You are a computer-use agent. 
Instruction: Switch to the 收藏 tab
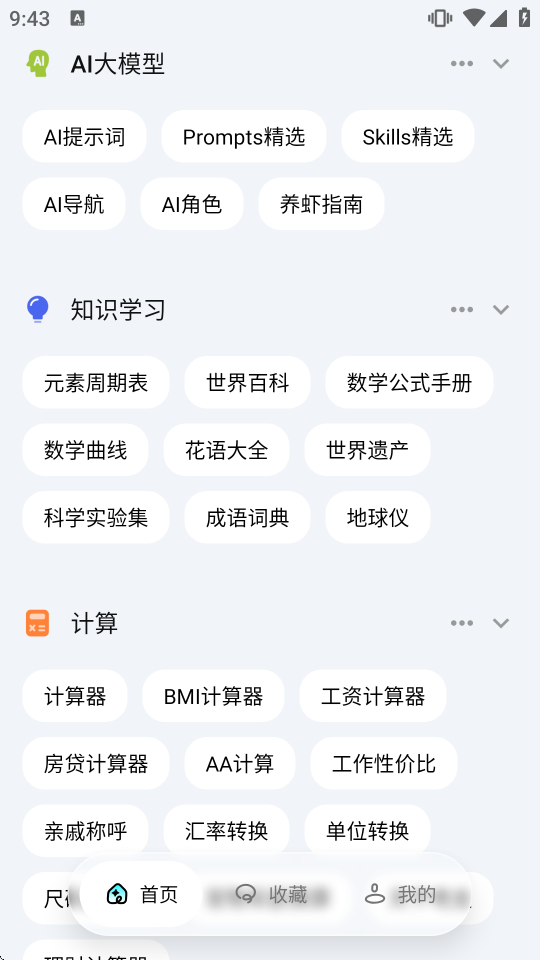tap(271, 894)
